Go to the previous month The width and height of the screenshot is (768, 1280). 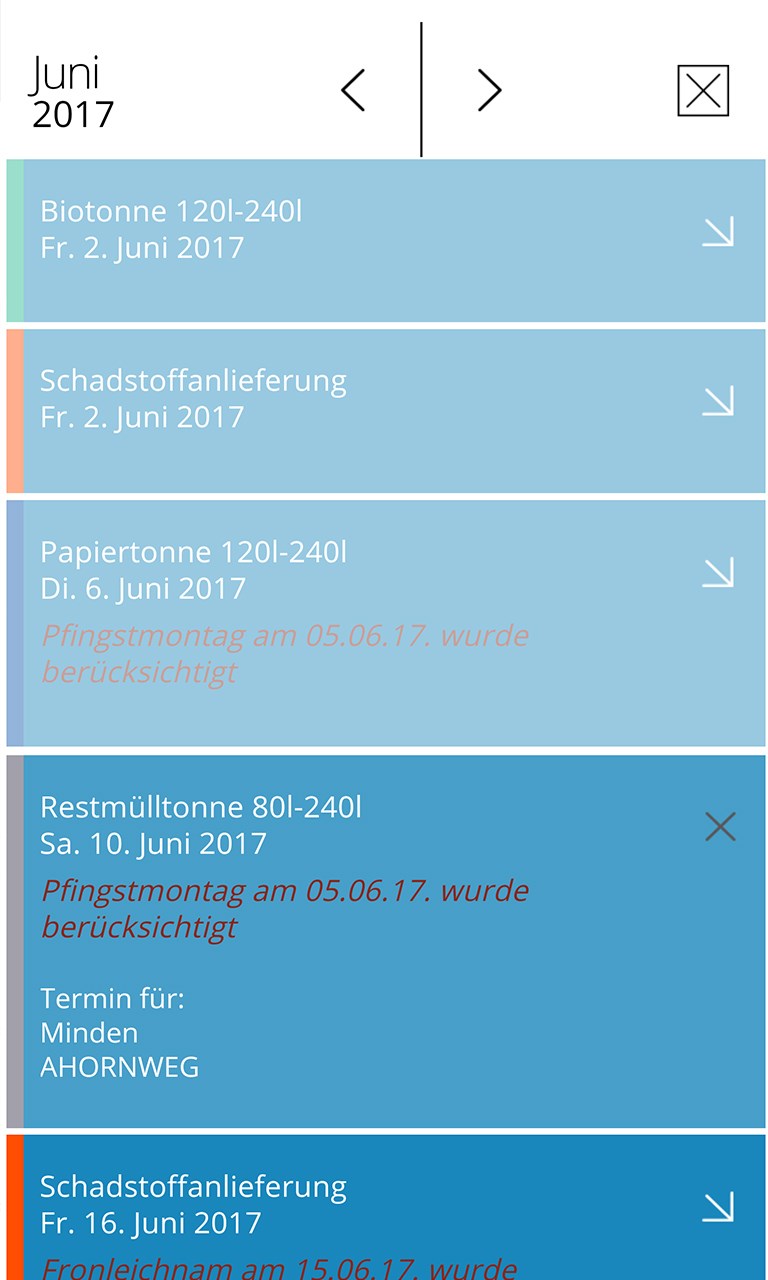coord(353,91)
